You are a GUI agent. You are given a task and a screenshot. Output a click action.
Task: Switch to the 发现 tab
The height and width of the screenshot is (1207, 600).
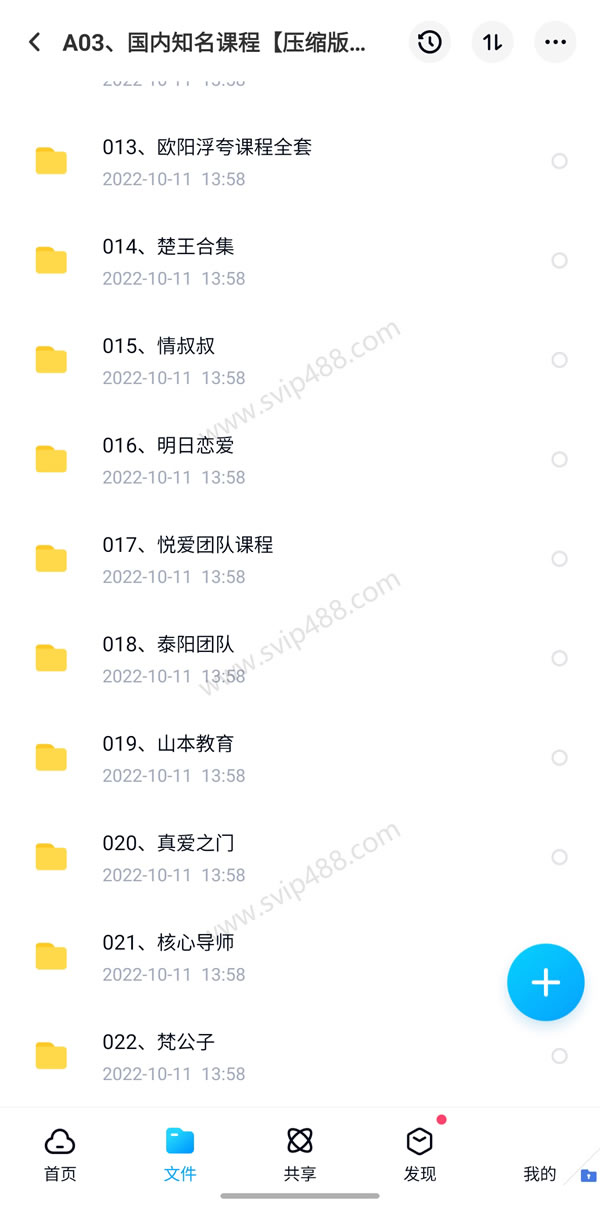[420, 1154]
